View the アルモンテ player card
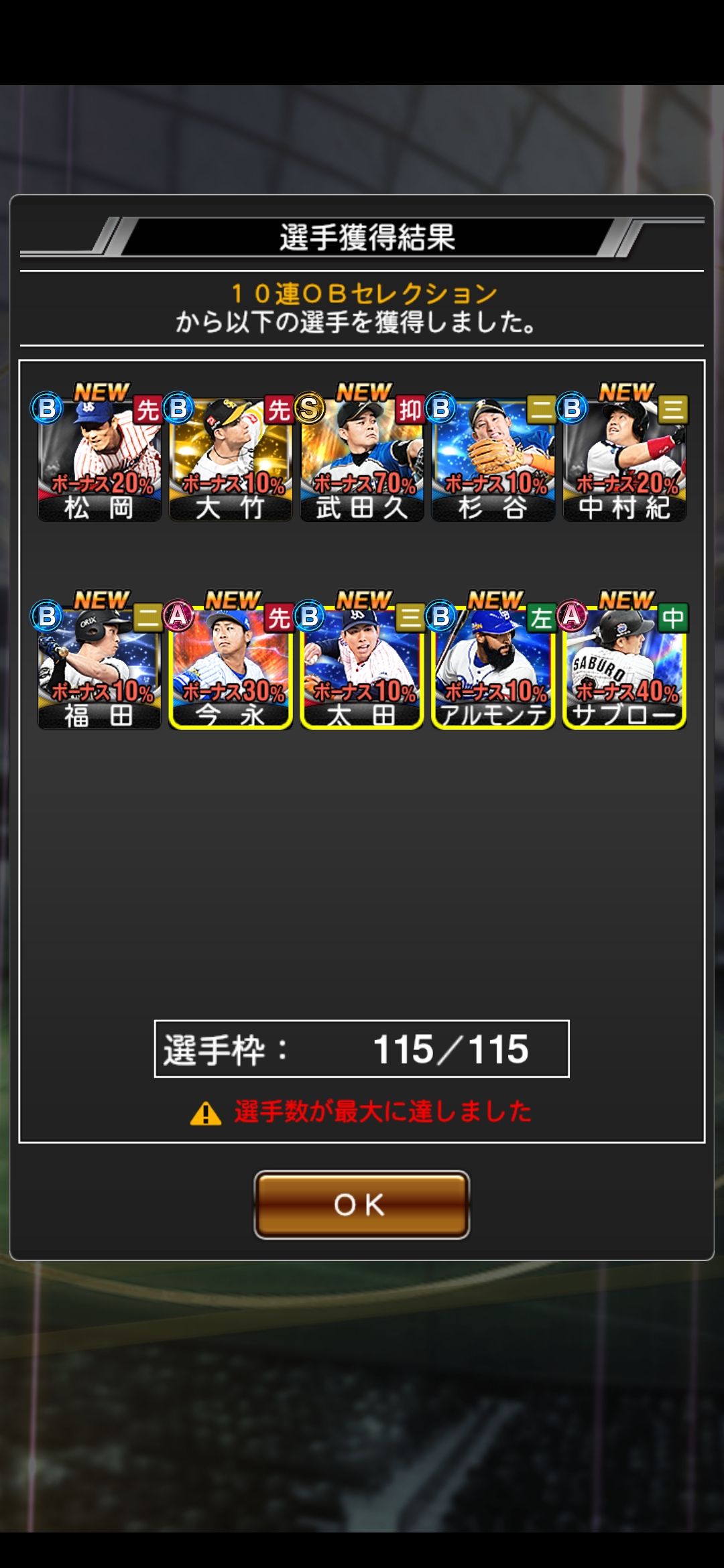 (493, 667)
